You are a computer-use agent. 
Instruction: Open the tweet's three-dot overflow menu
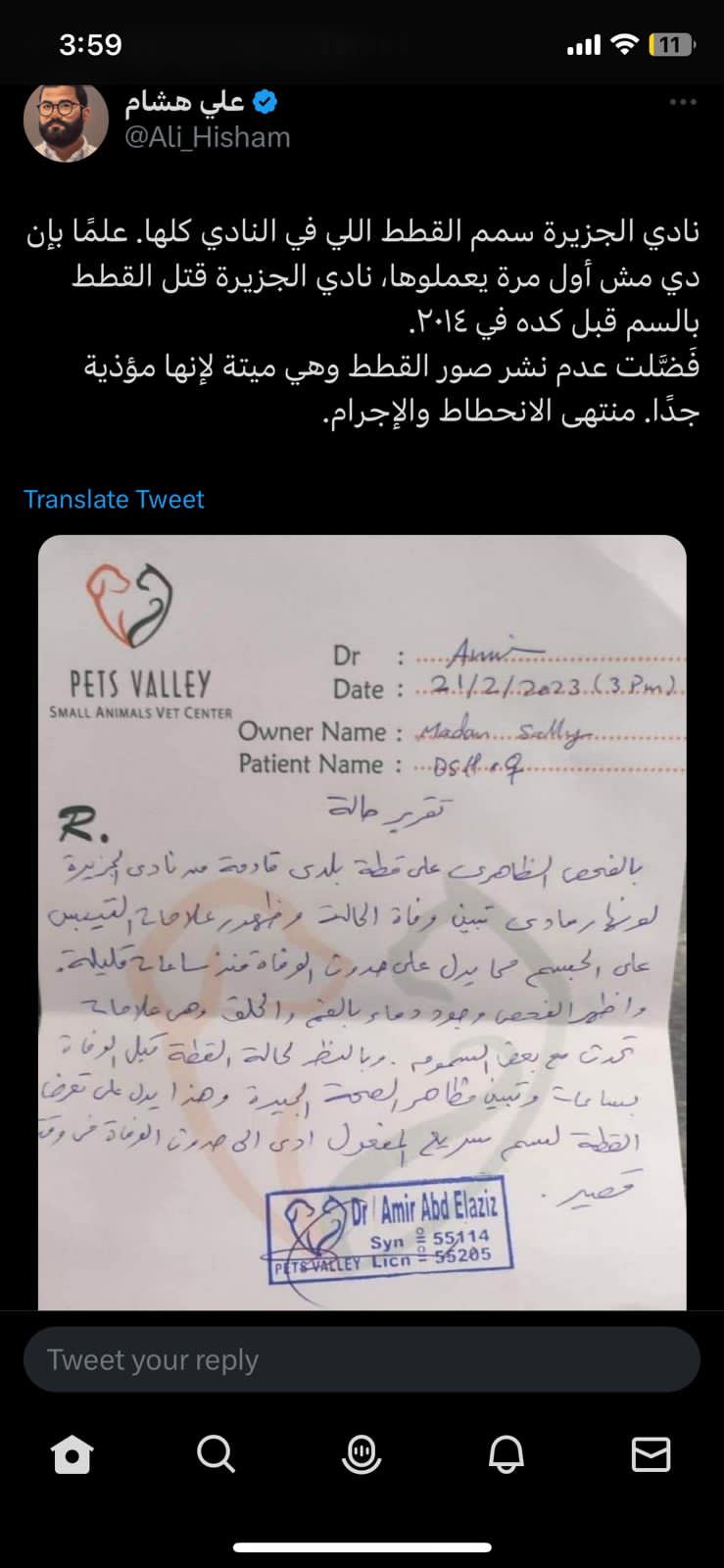tap(683, 102)
